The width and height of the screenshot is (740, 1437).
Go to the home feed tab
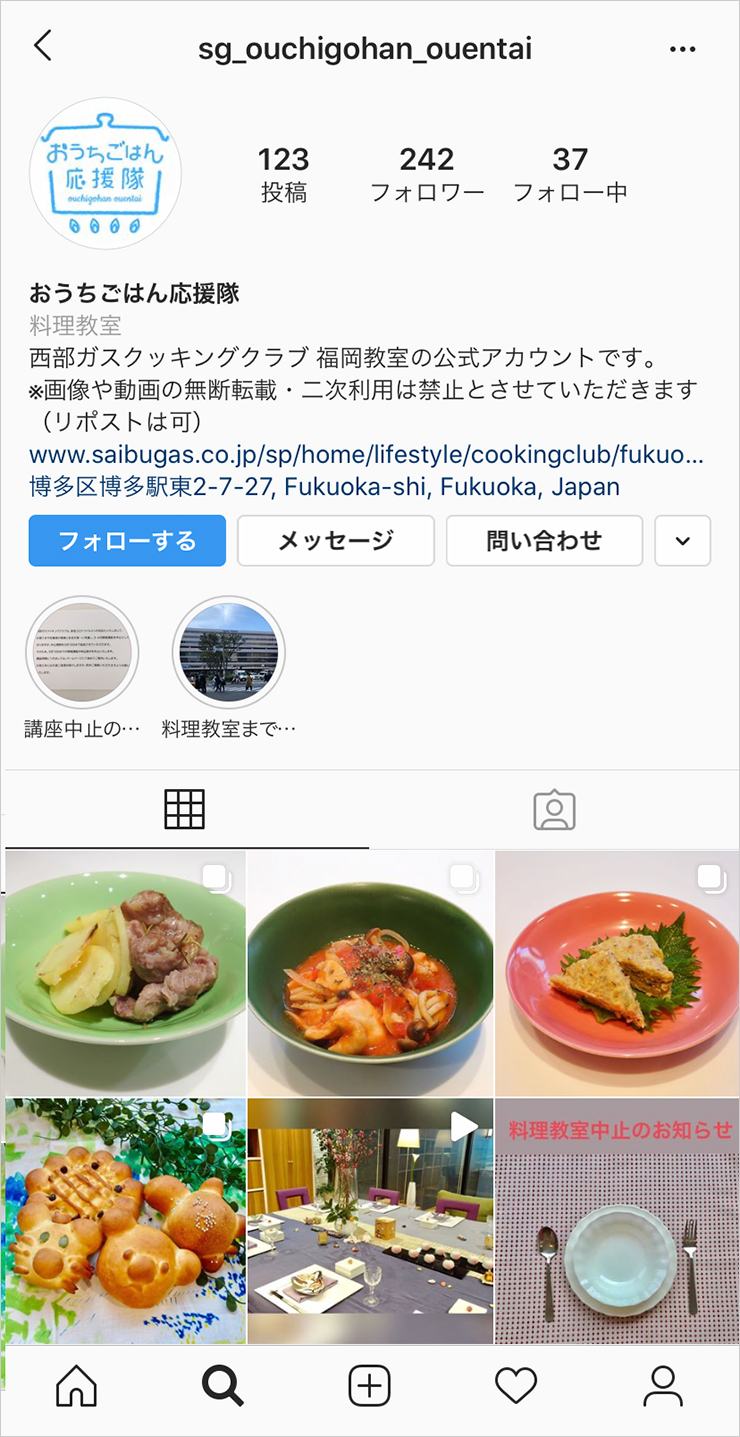pyautogui.click(x=76, y=1387)
